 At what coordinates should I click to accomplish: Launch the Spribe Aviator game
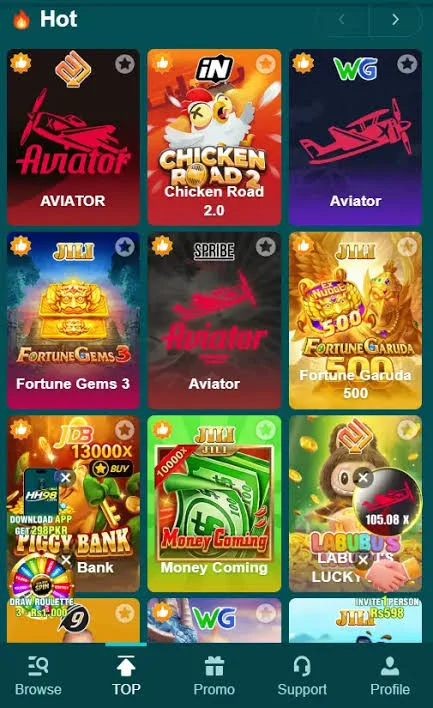pyautogui.click(x=214, y=320)
